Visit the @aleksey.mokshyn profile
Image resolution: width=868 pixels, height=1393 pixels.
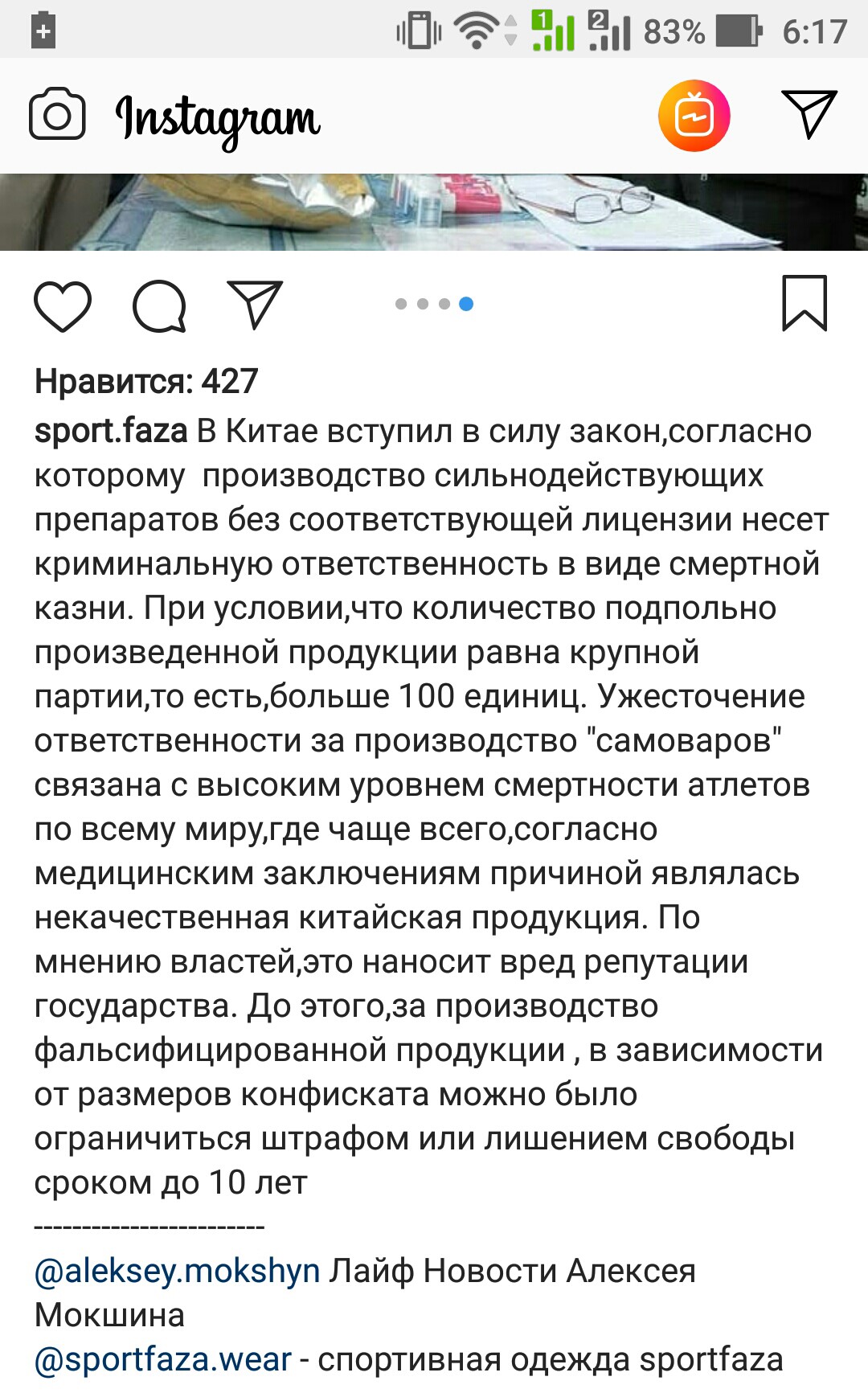click(178, 1271)
